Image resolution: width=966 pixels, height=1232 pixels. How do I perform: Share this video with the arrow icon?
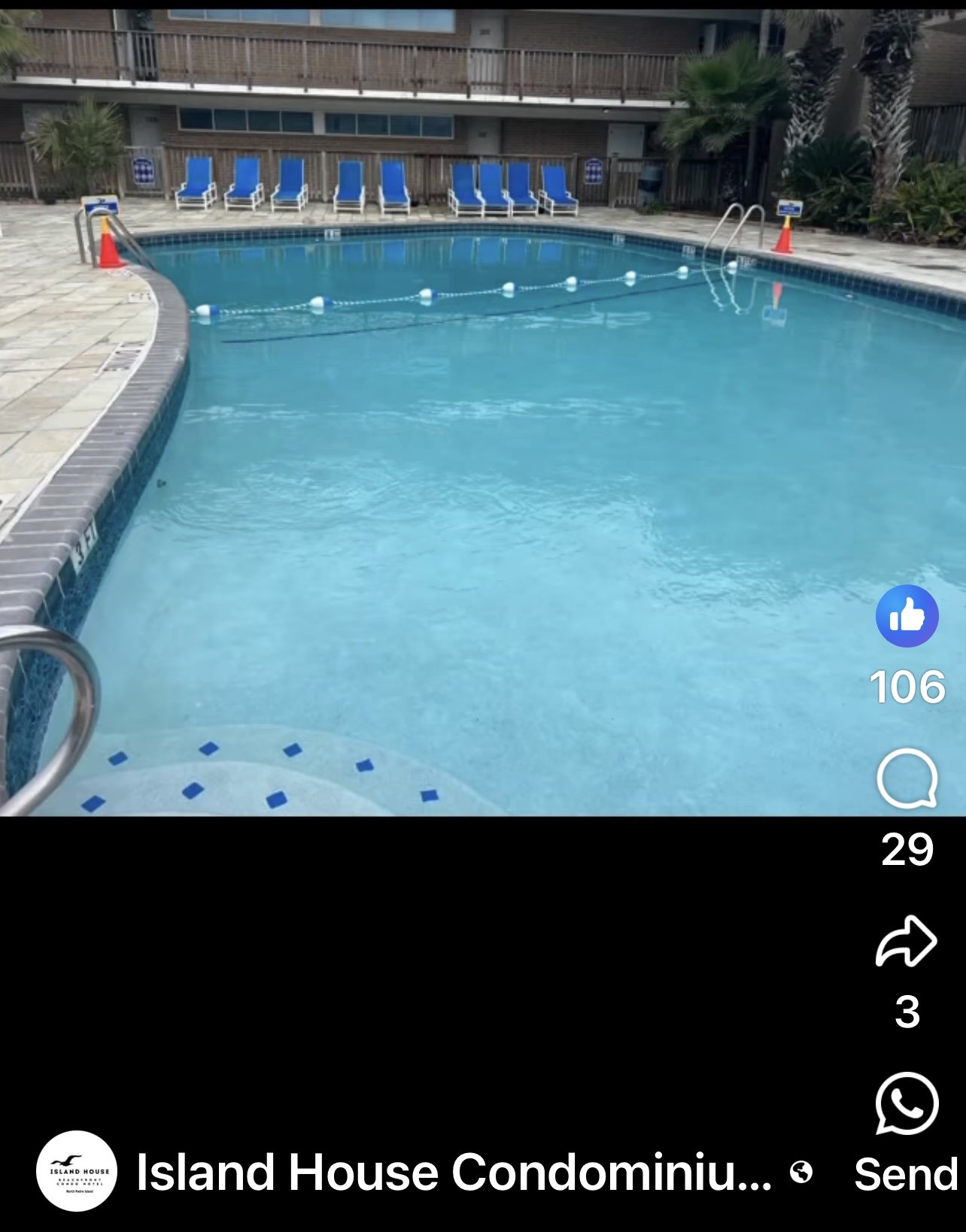907,941
